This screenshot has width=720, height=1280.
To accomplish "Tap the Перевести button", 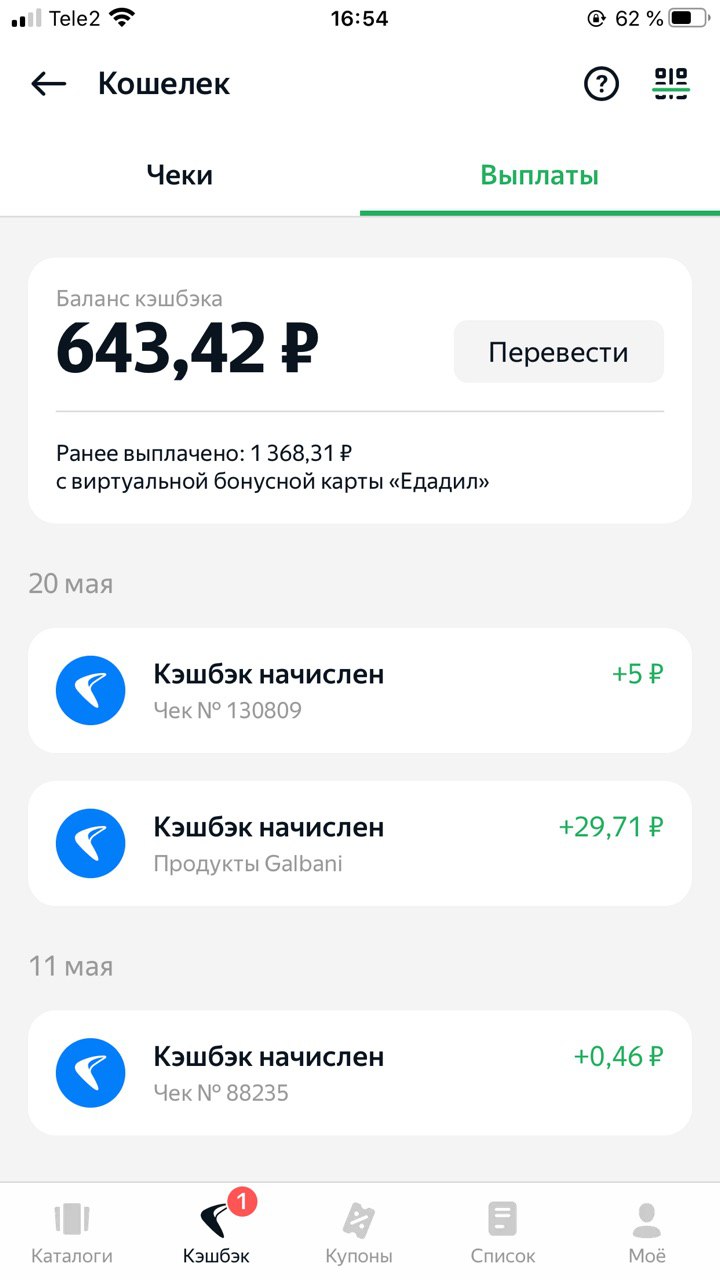I will (558, 352).
